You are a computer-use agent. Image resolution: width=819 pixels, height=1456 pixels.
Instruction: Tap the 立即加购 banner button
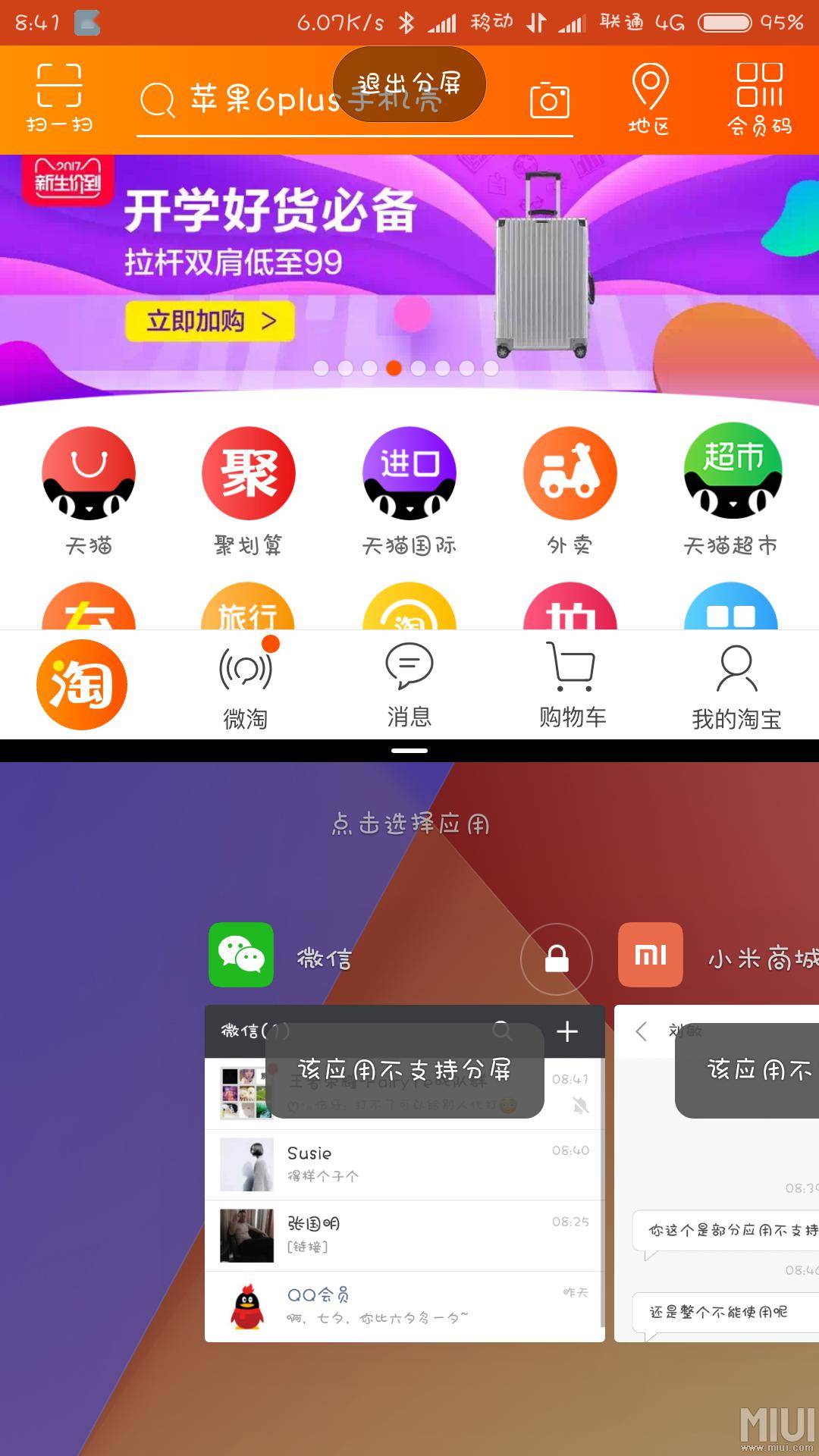tap(210, 322)
